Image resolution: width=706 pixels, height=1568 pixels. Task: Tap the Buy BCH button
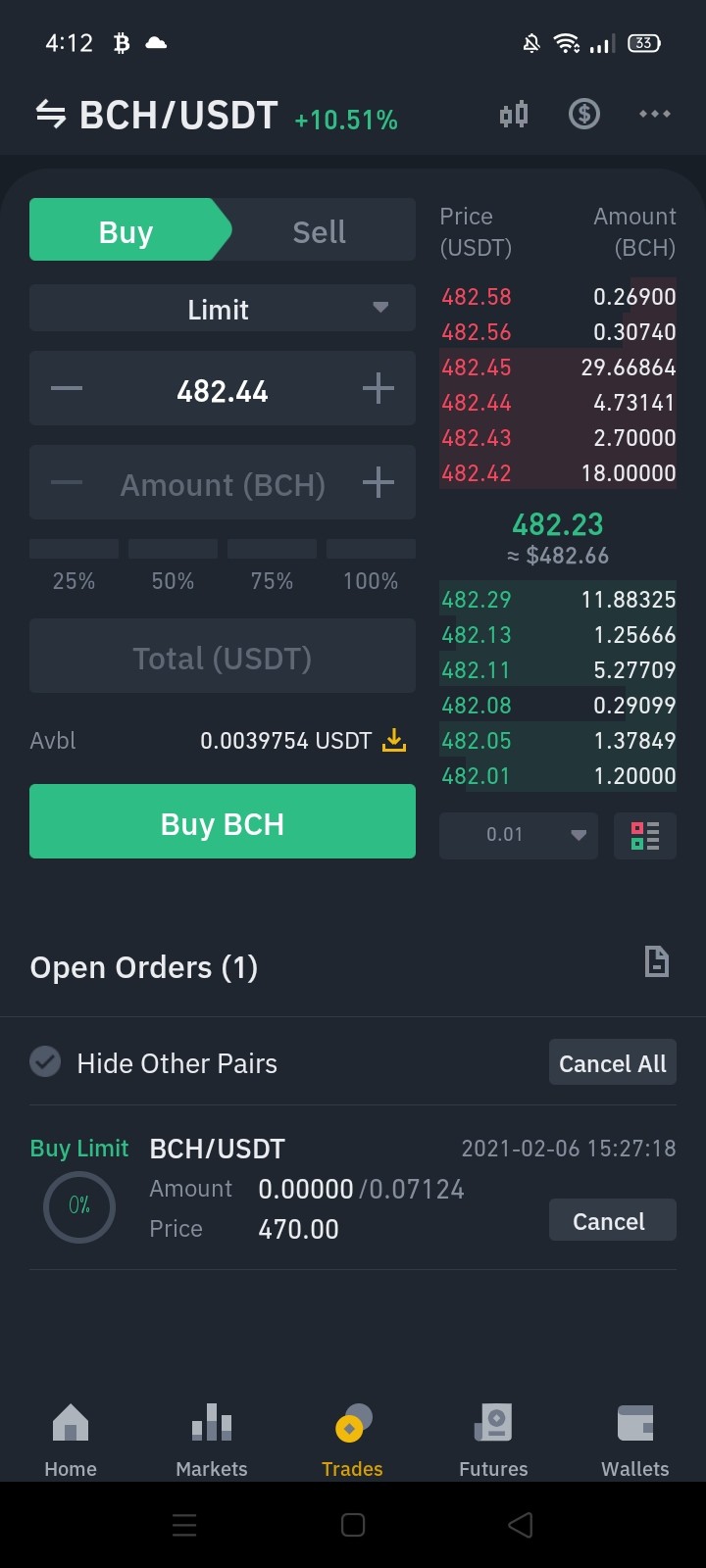click(x=223, y=822)
